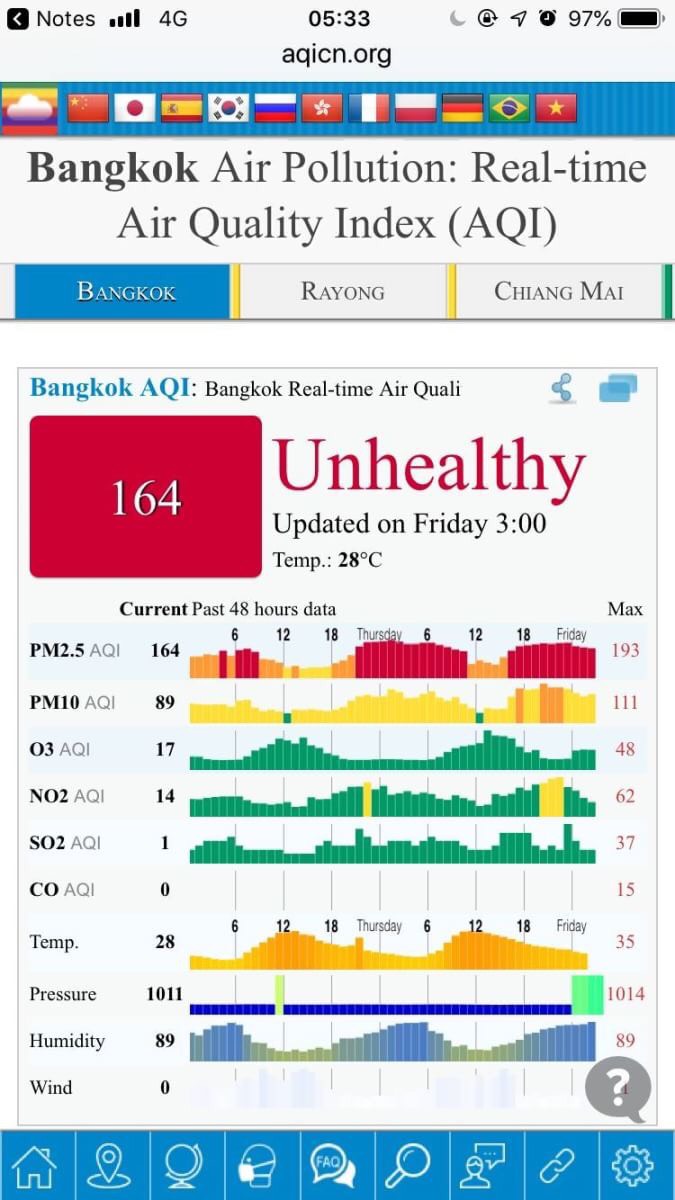This screenshot has height=1200, width=675.
Task: Select the Japan flag language
Action: click(134, 108)
